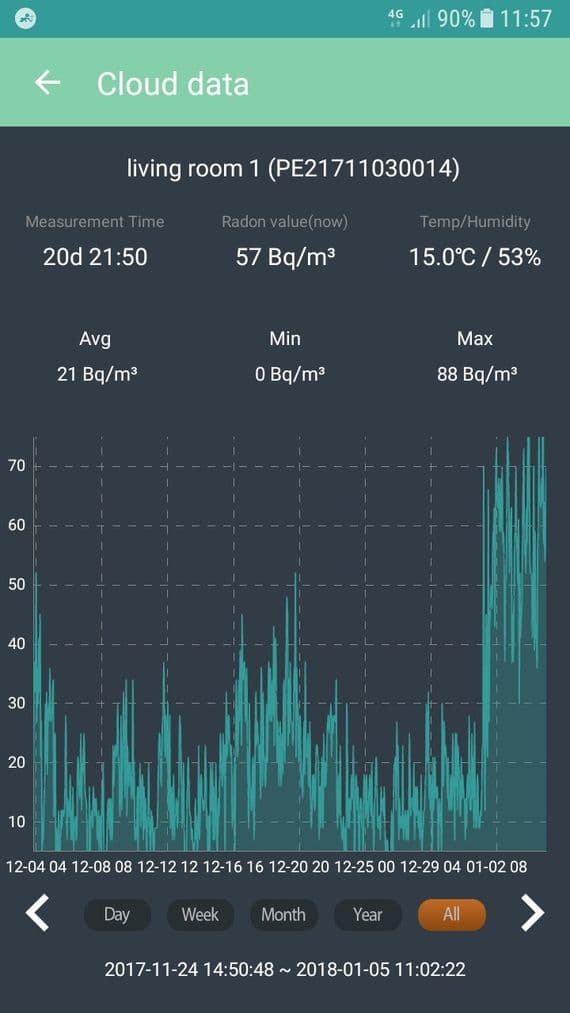The height and width of the screenshot is (1013, 570).
Task: Tap the right arrow for next period
Action: (533, 912)
